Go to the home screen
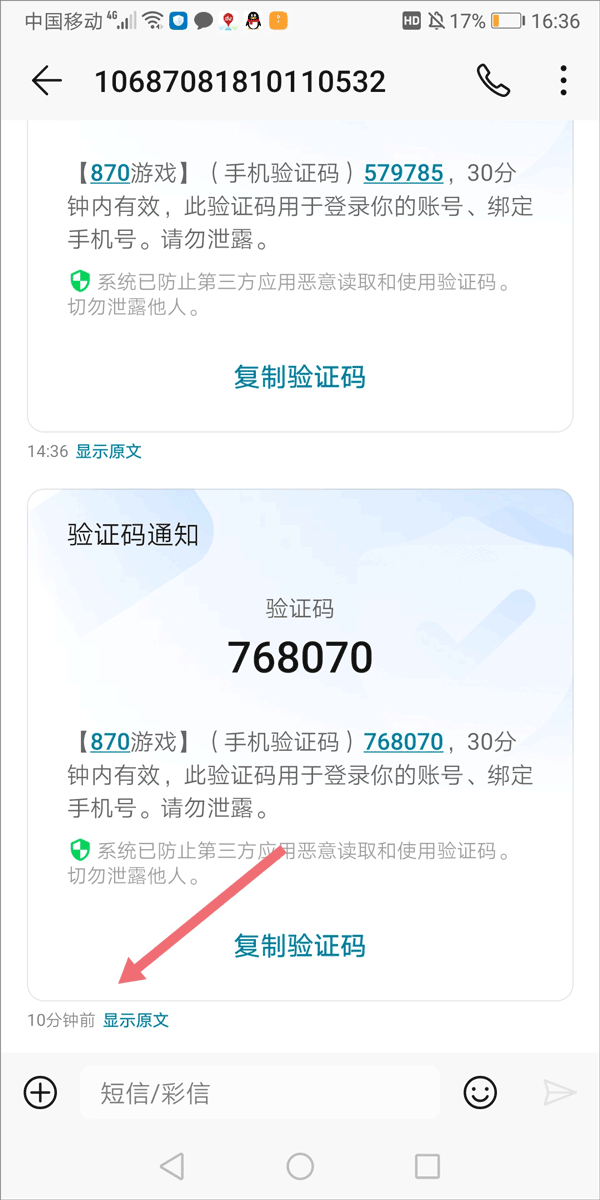Screen dimensions: 600x1200 [300, 1165]
